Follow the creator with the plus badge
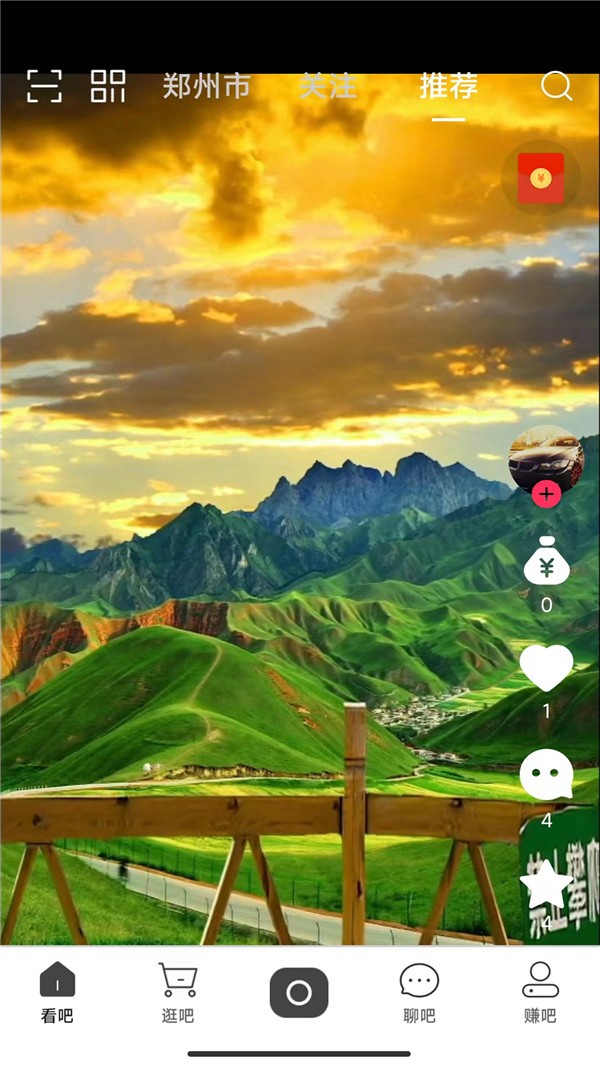Viewport: 600px width, 1066px height. click(x=546, y=494)
